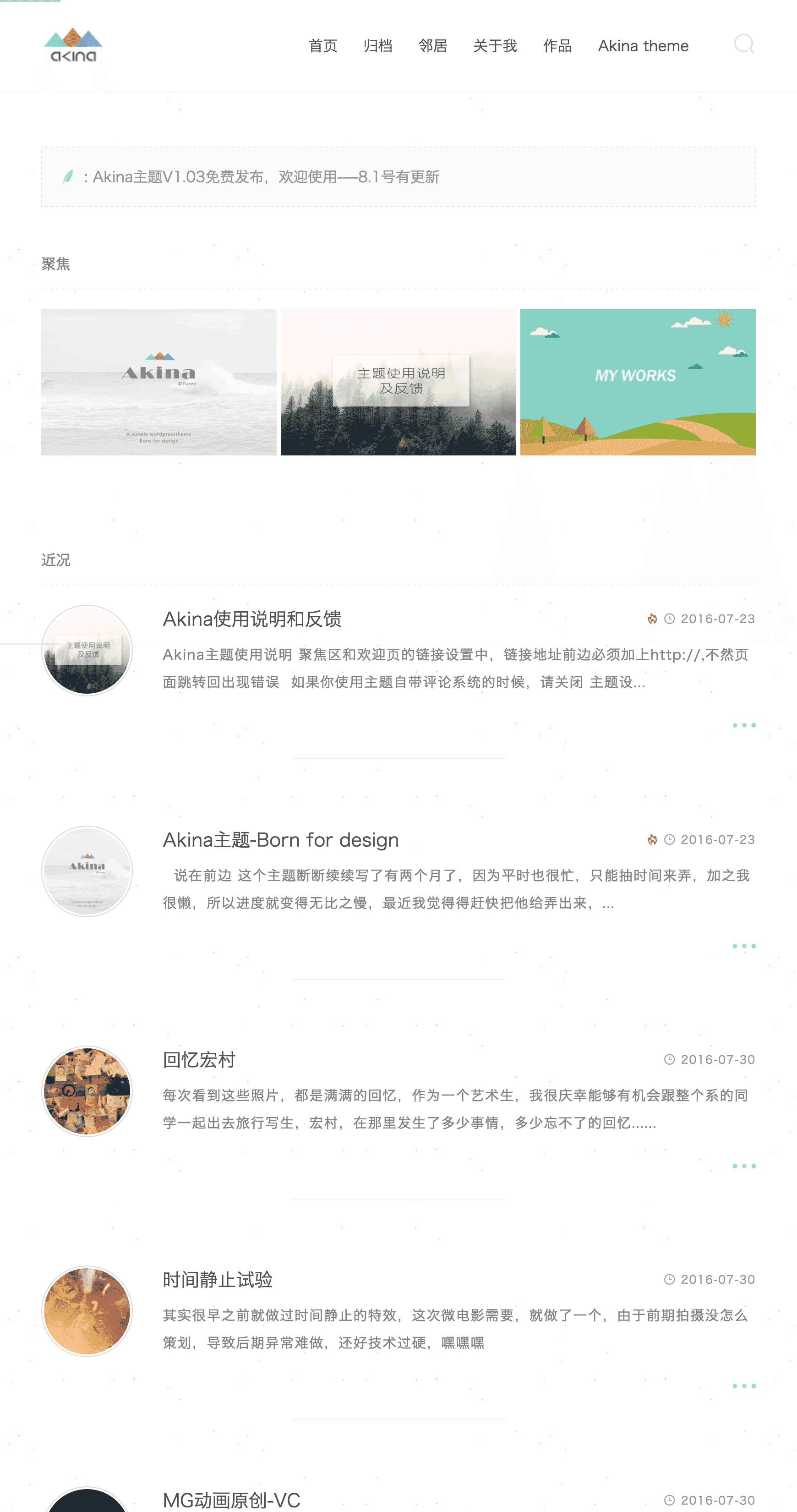
Task: Open the 时间静止试验 post title
Action: pos(218,1280)
